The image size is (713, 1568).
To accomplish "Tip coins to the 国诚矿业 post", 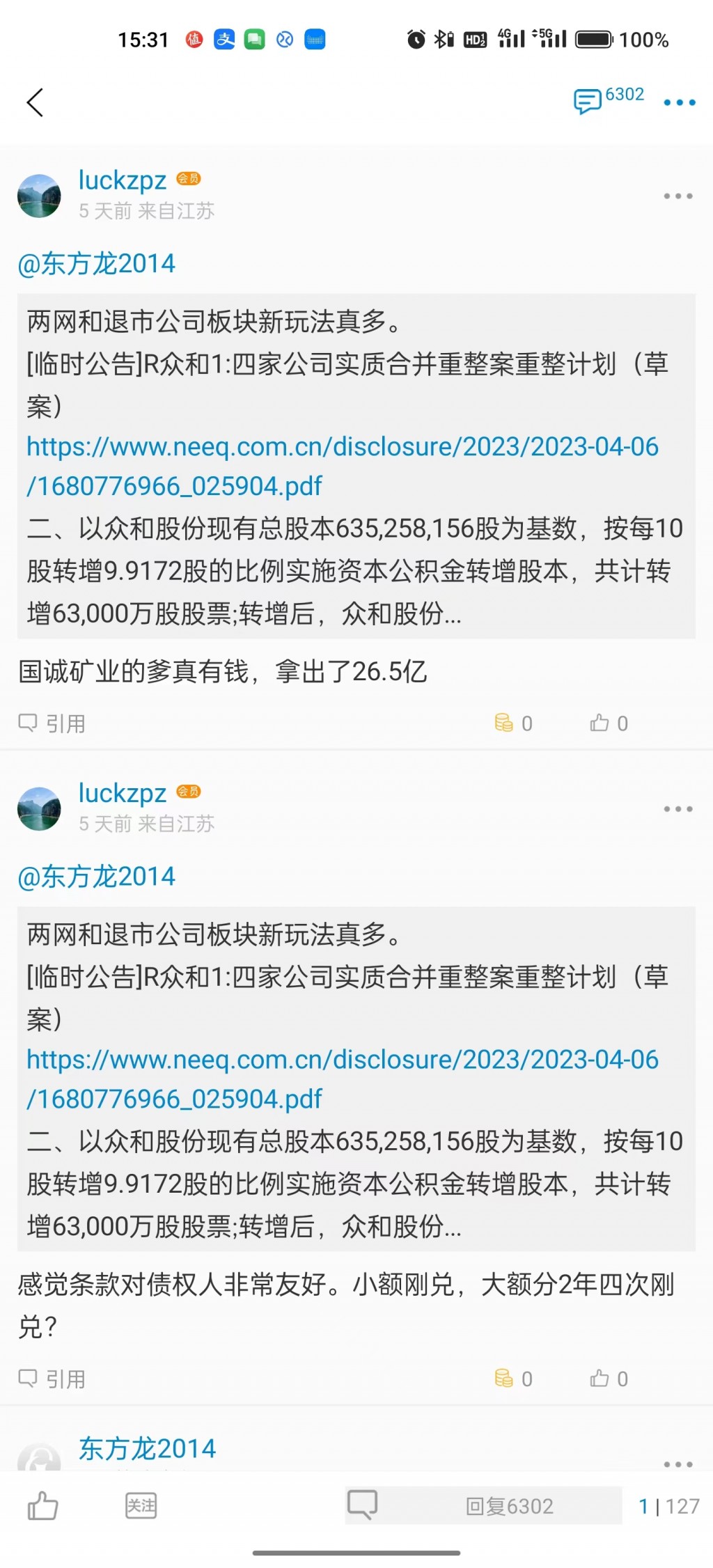I will tap(513, 723).
